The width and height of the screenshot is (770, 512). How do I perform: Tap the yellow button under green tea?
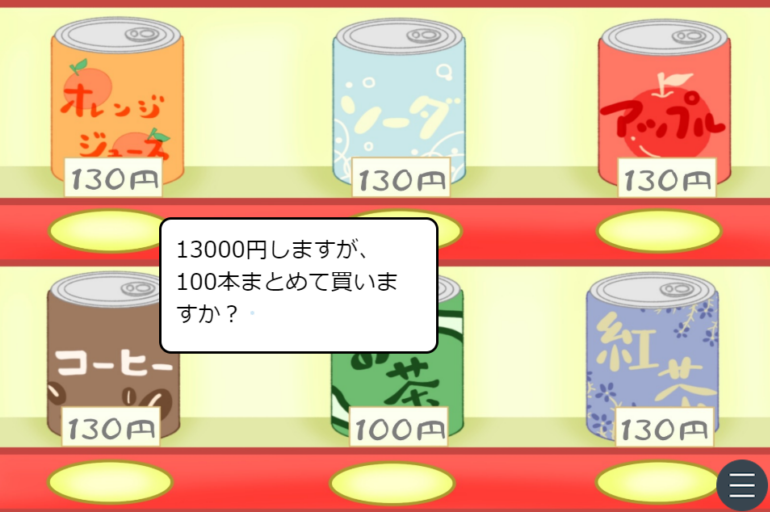click(392, 483)
